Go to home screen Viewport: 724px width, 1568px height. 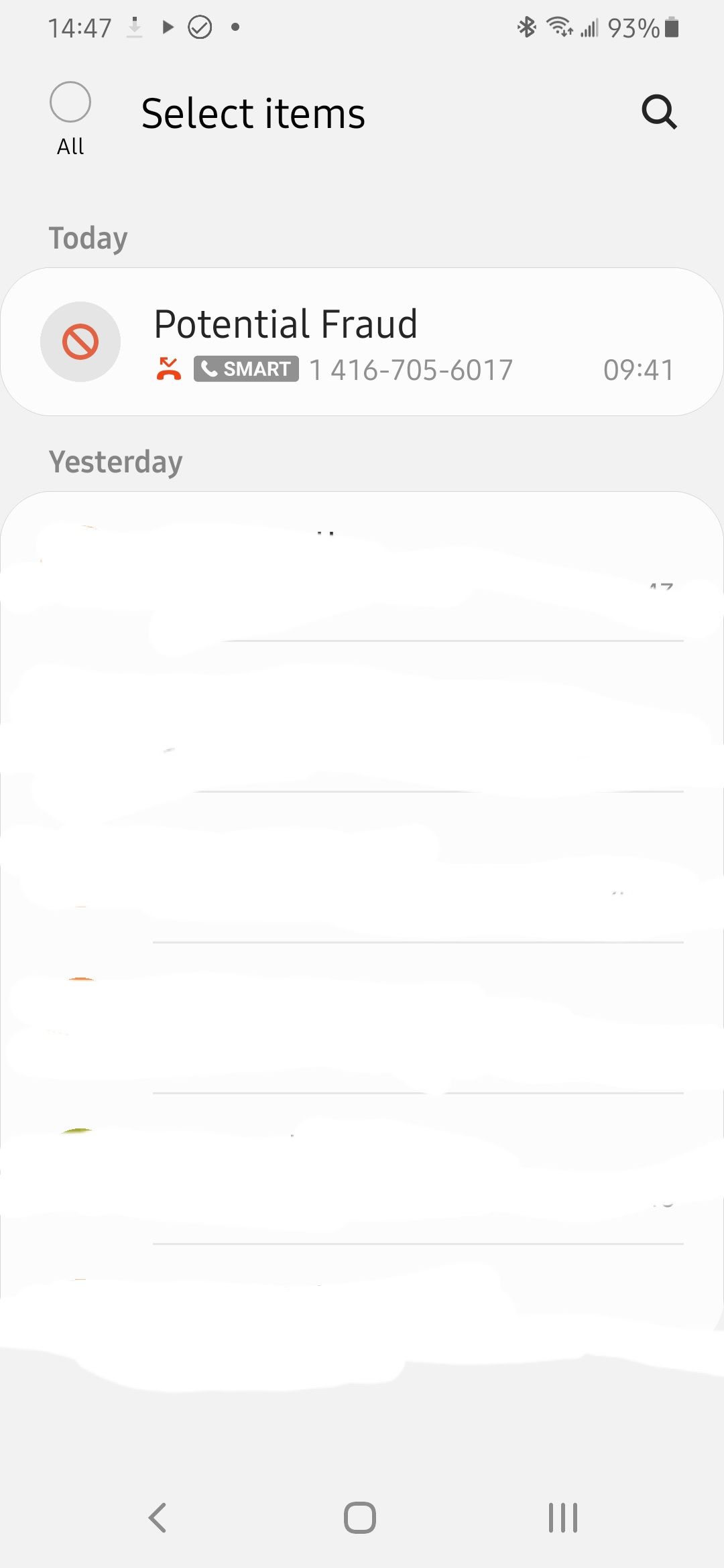coord(360,1517)
